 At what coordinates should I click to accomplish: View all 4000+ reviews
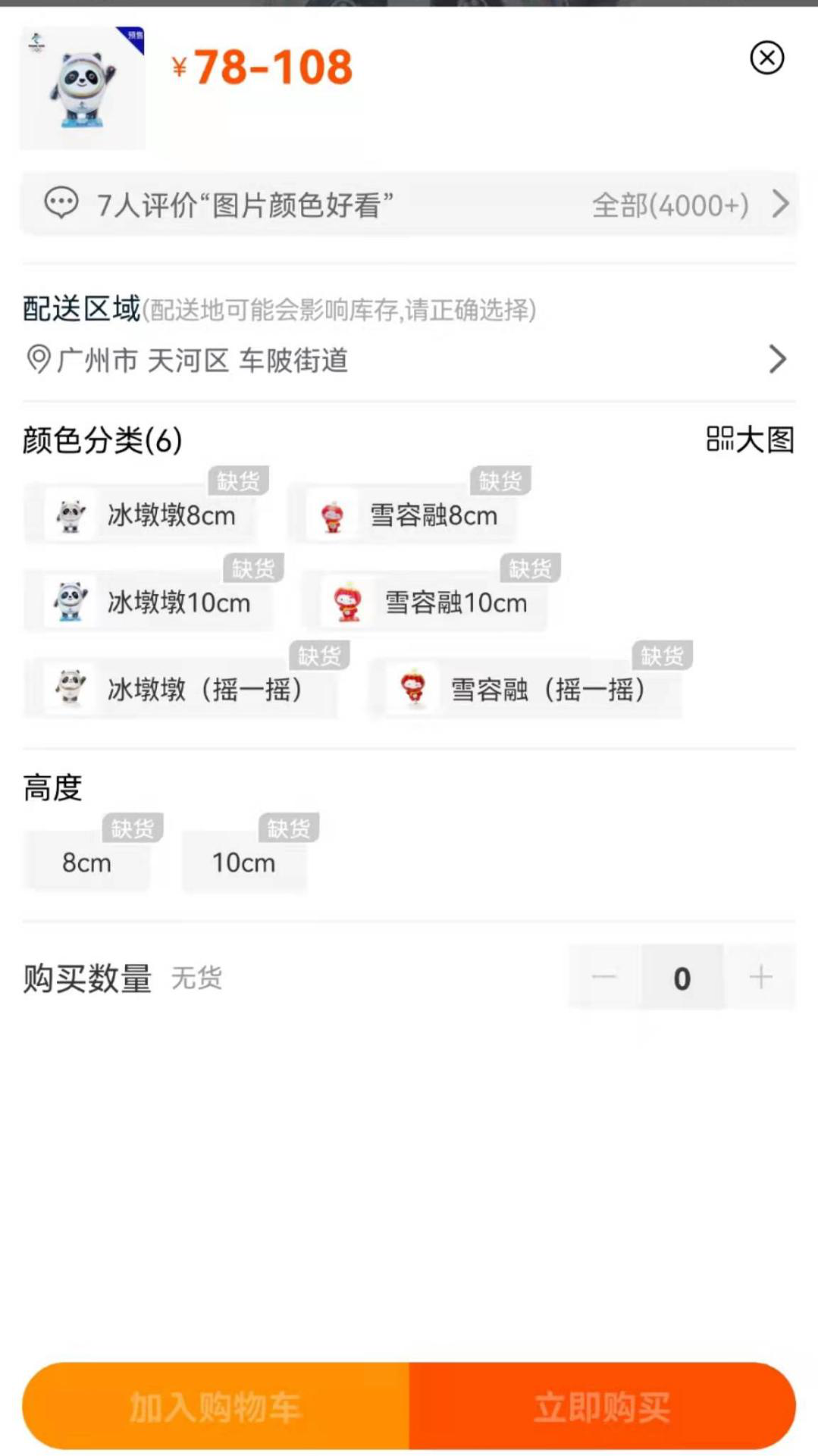click(x=688, y=205)
